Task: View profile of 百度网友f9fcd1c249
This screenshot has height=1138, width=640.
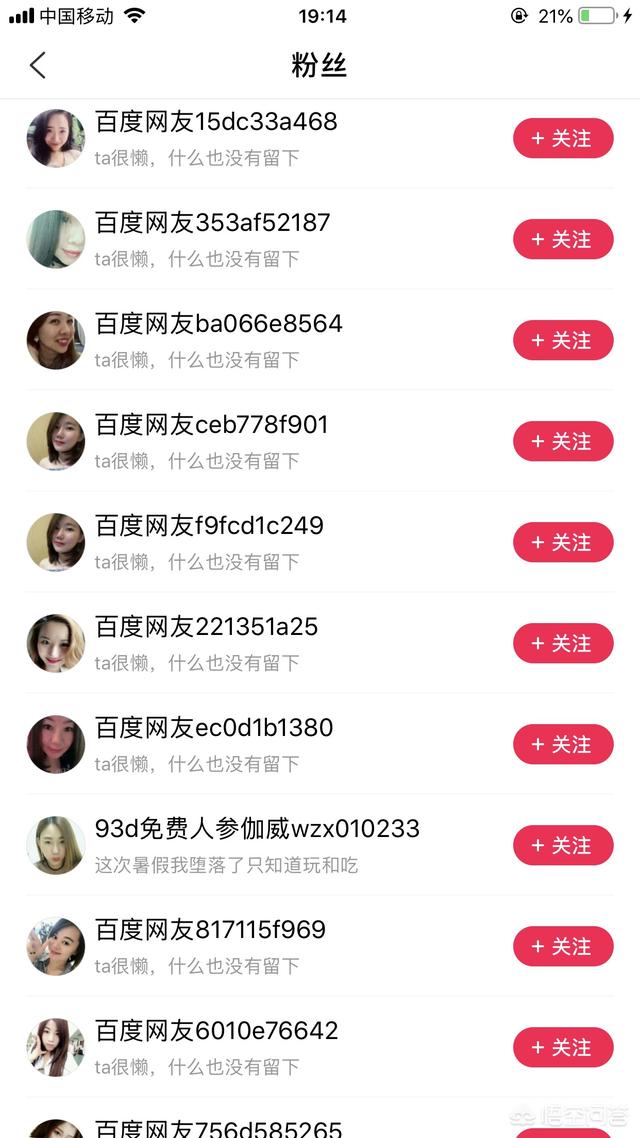Action: coord(56,543)
